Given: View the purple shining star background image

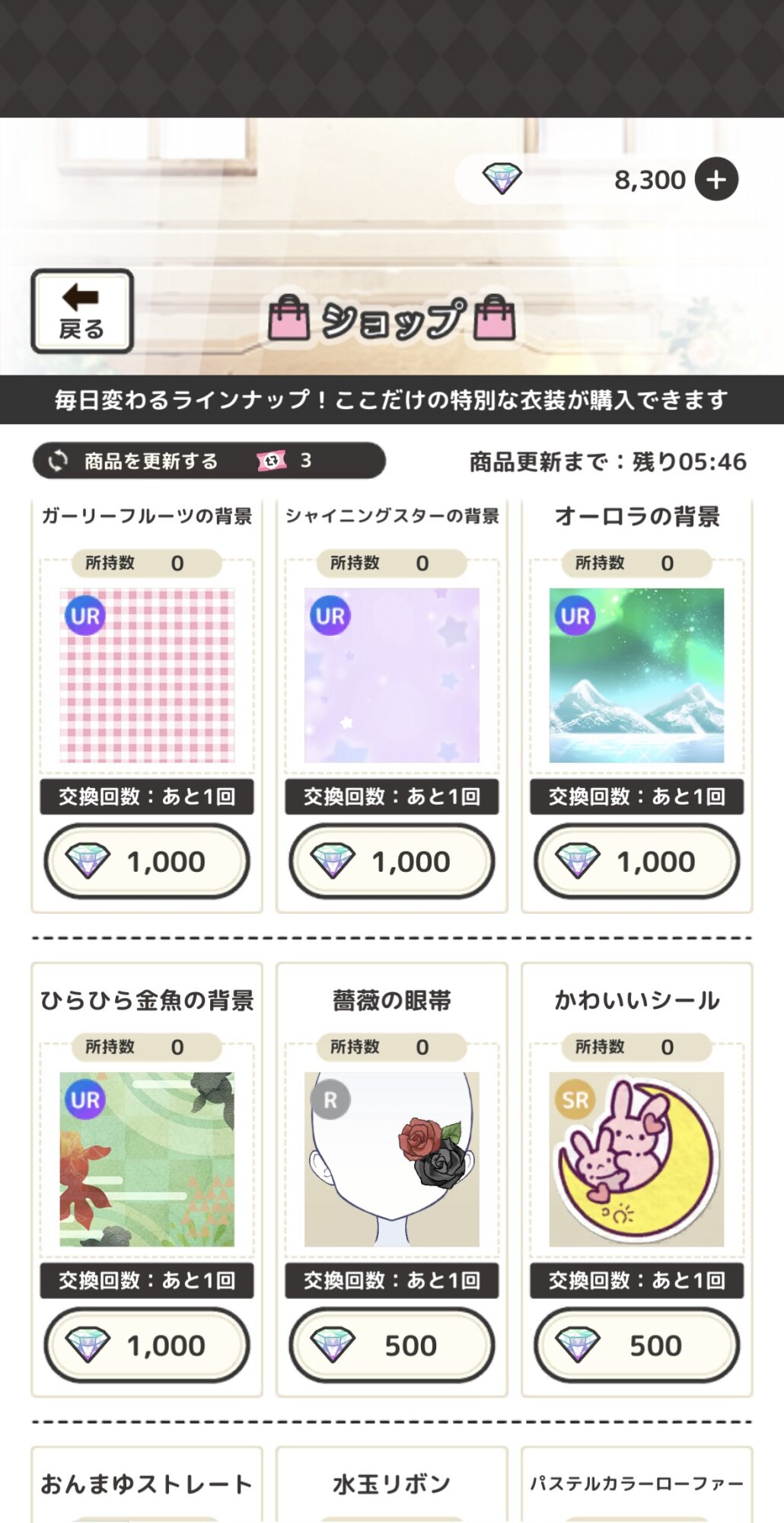Looking at the screenshot, I should pyautogui.click(x=392, y=675).
